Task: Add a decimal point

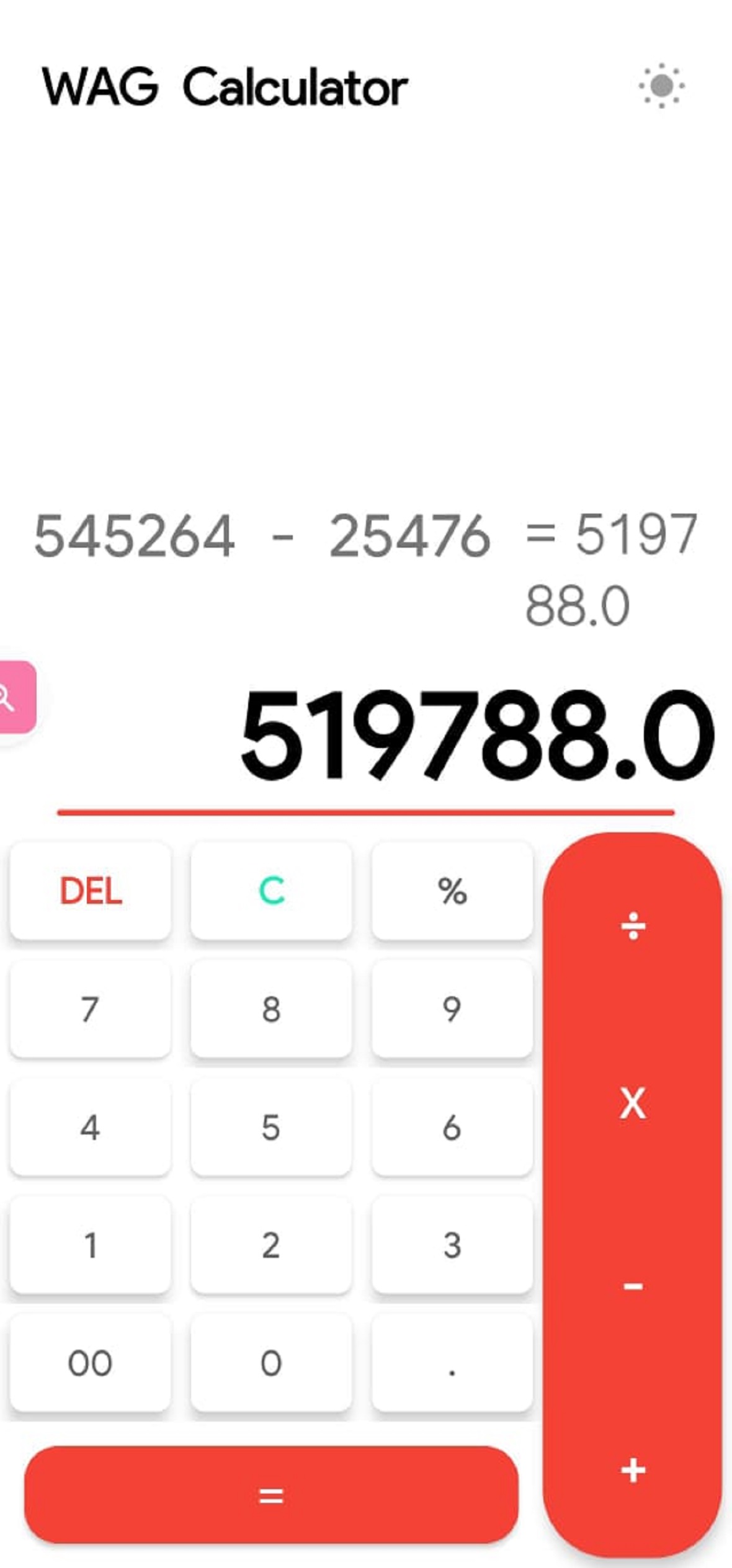Action: (x=452, y=1363)
